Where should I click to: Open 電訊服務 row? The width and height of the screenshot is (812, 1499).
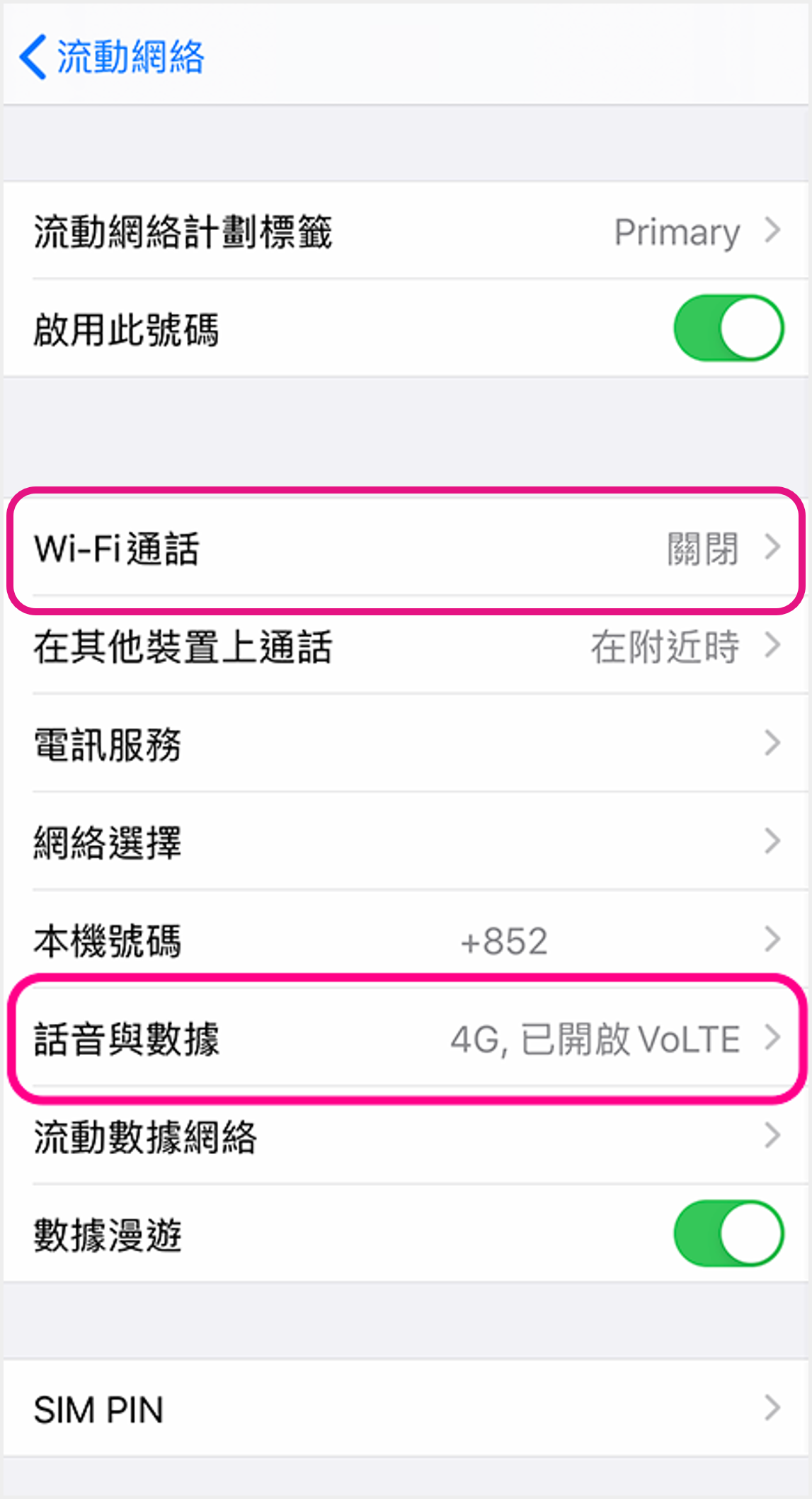(x=406, y=744)
